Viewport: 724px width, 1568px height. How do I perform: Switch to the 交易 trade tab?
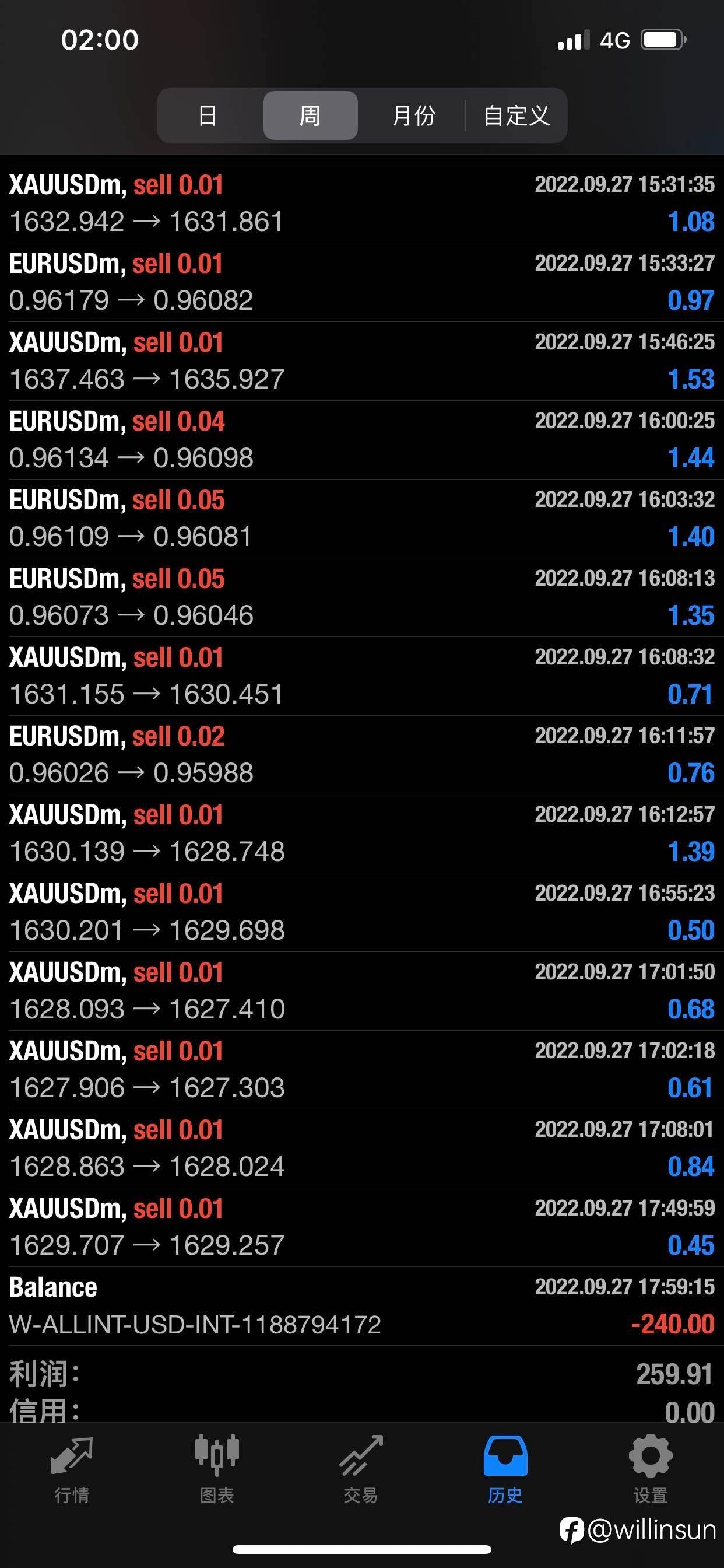(x=361, y=1468)
